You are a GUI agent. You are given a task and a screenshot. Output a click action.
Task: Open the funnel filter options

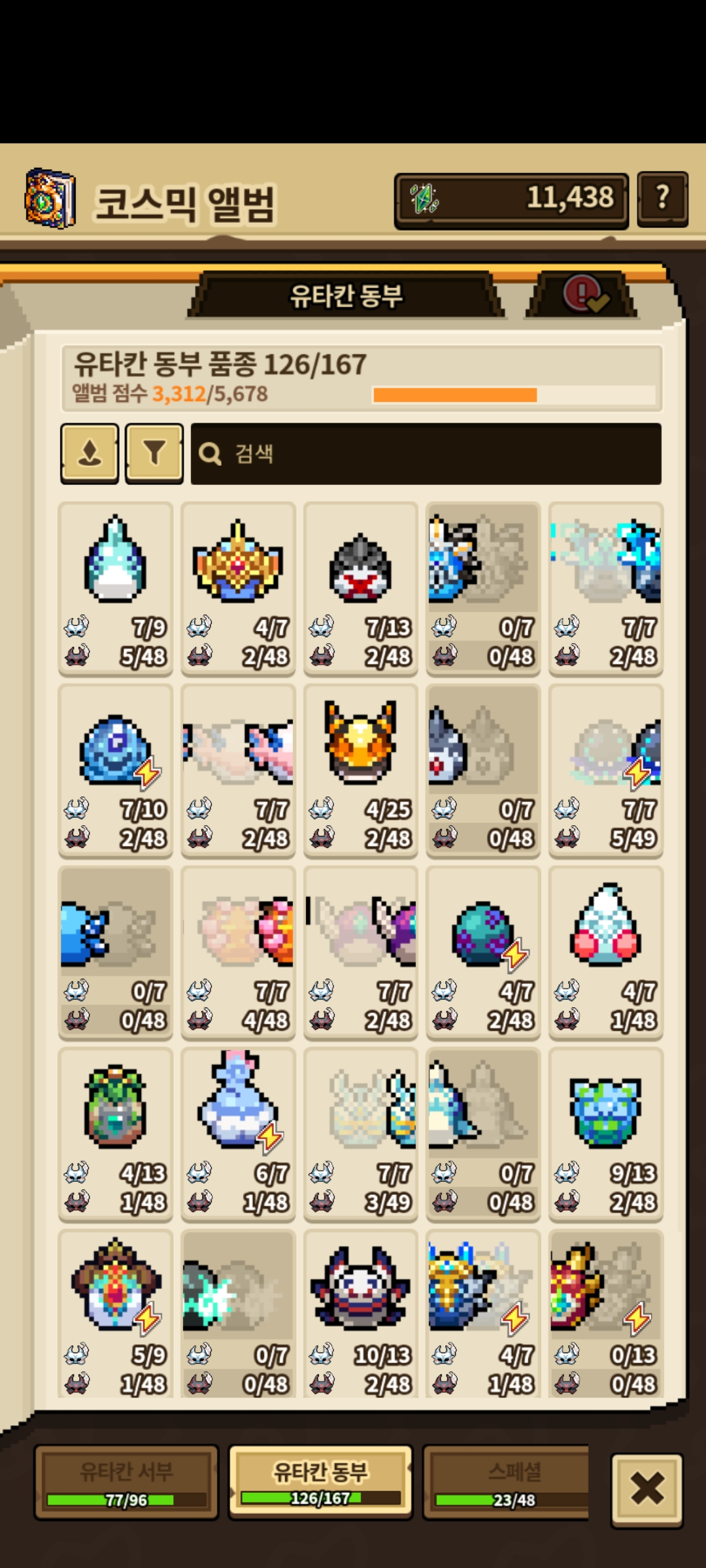pyautogui.click(x=154, y=453)
